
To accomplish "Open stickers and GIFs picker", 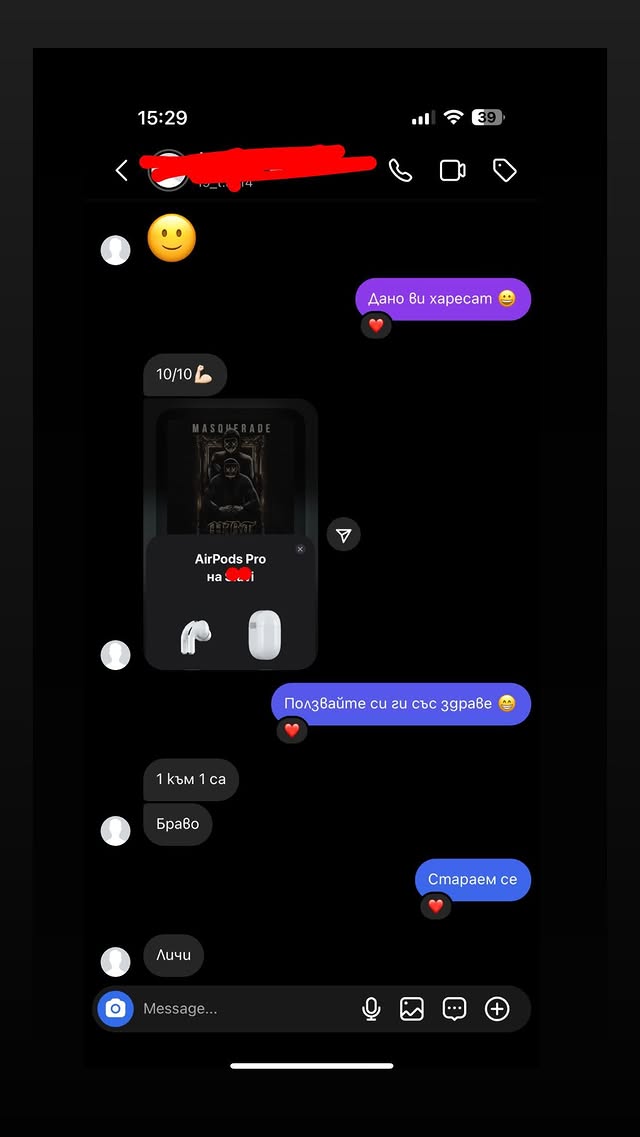I will pos(454,1009).
